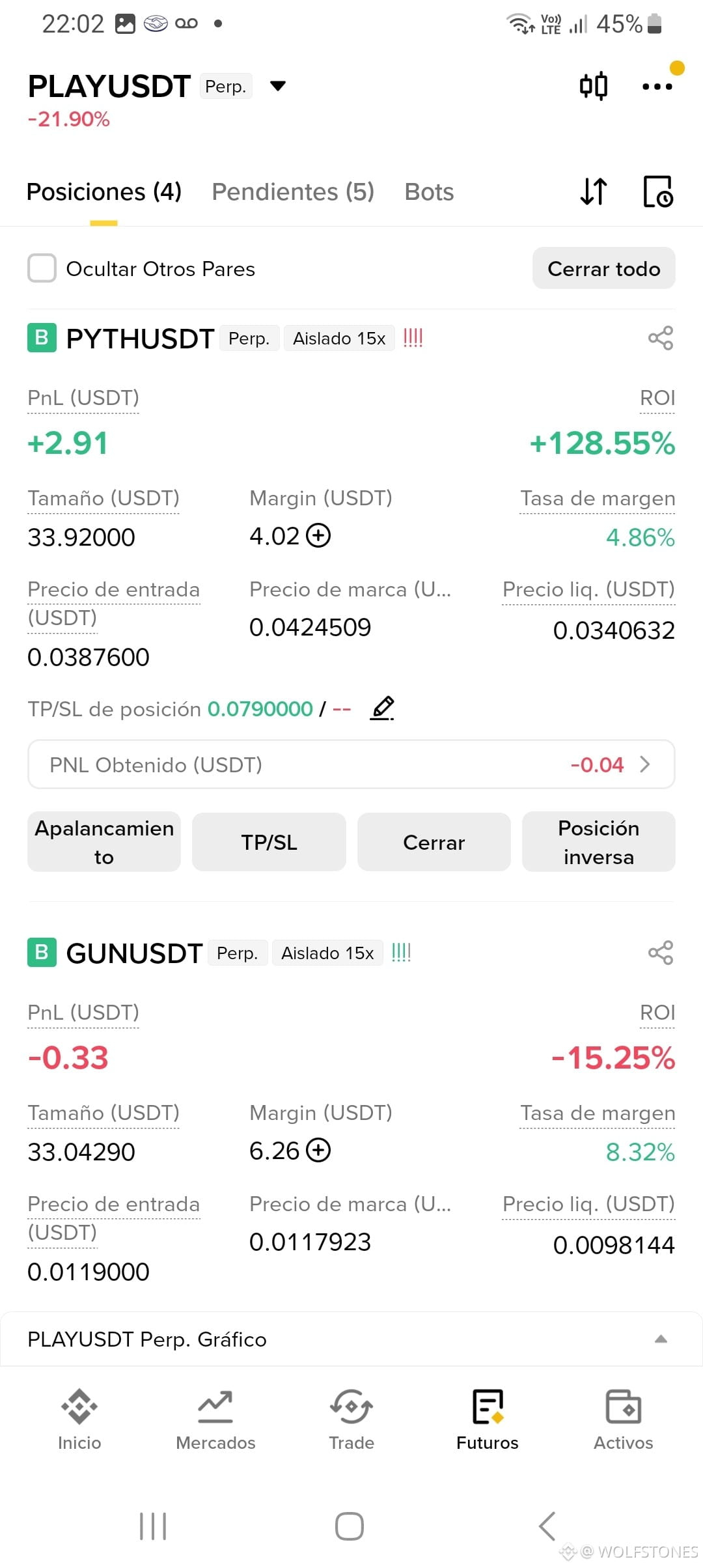Open the three-dot overflow menu
Viewport: 703px width, 1568px height.
click(657, 86)
